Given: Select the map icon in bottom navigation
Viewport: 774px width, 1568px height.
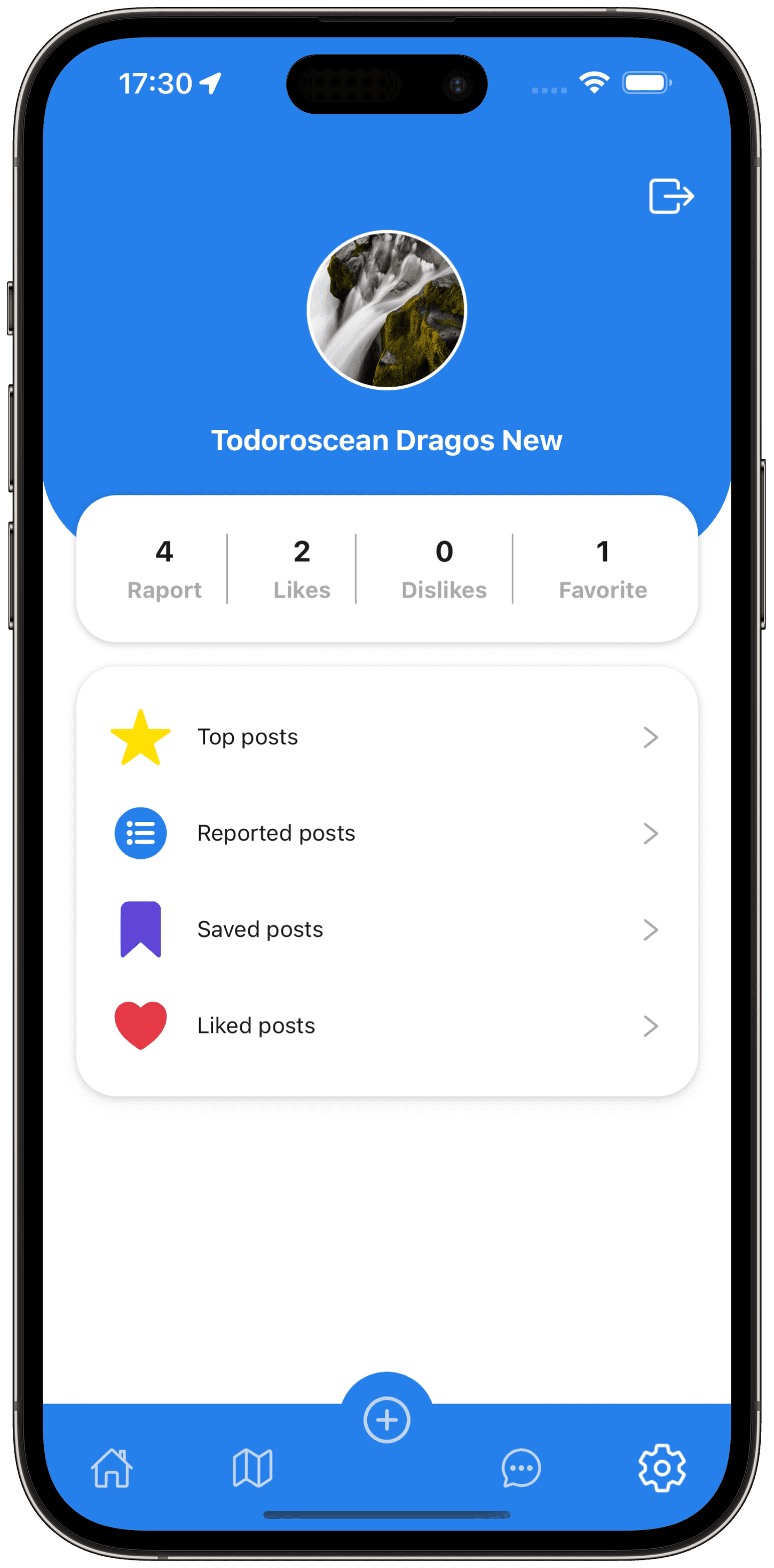Looking at the screenshot, I should tap(253, 1469).
